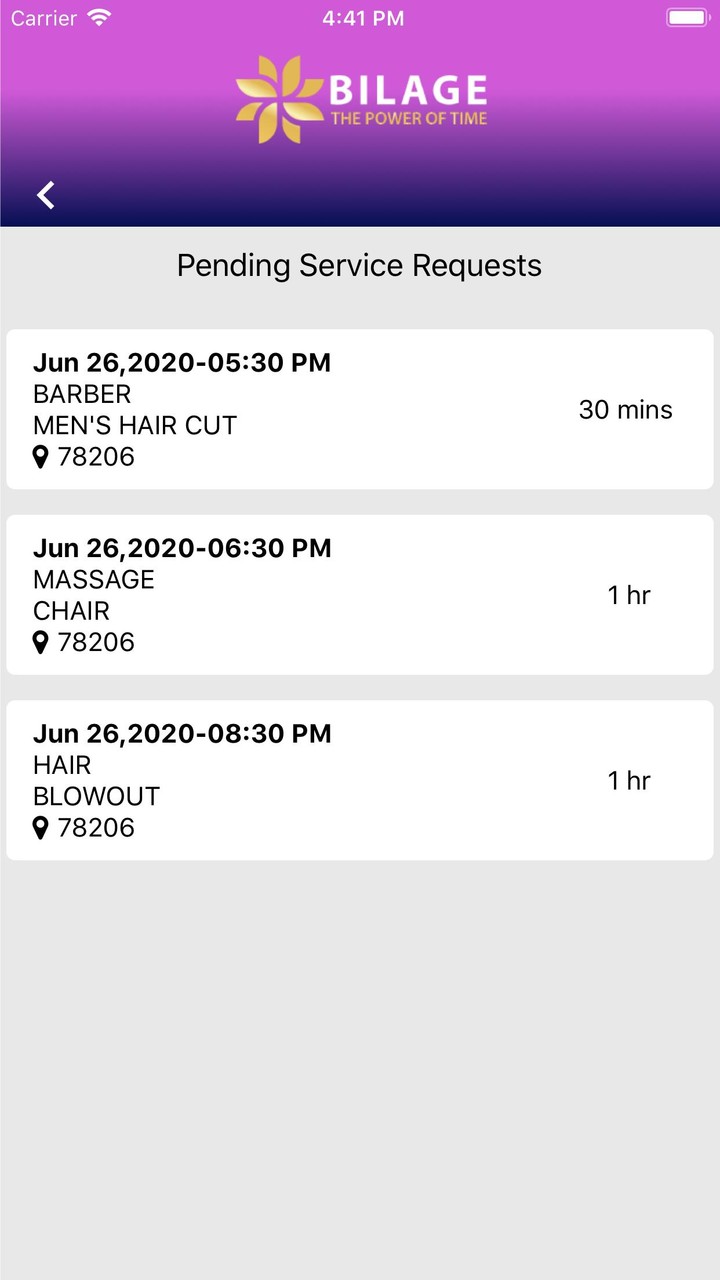The width and height of the screenshot is (720, 1280).
Task: Tap the location pin for MEN'S HAIR CUT
Action: [x=40, y=456]
